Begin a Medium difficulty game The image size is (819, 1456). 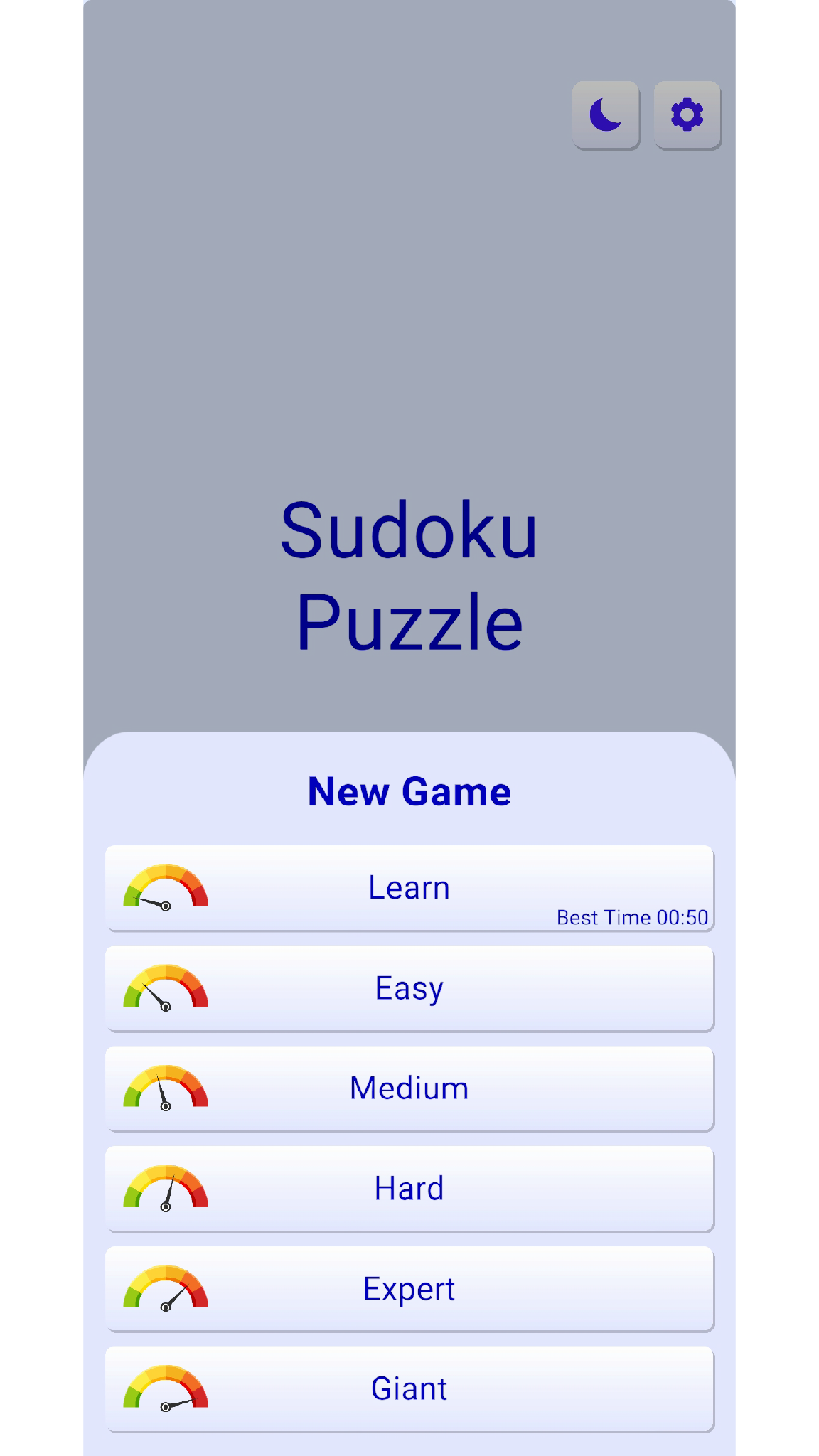point(409,1088)
